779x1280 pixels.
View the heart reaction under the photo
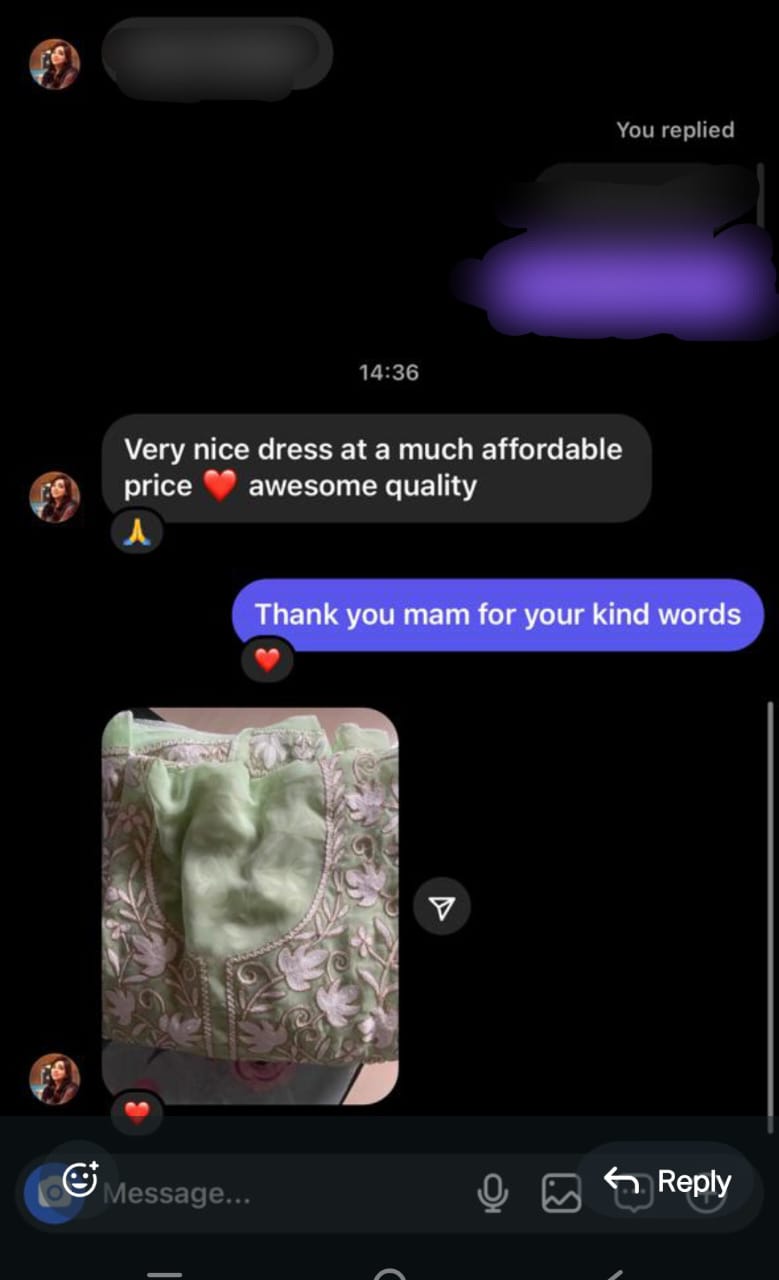(x=137, y=1112)
